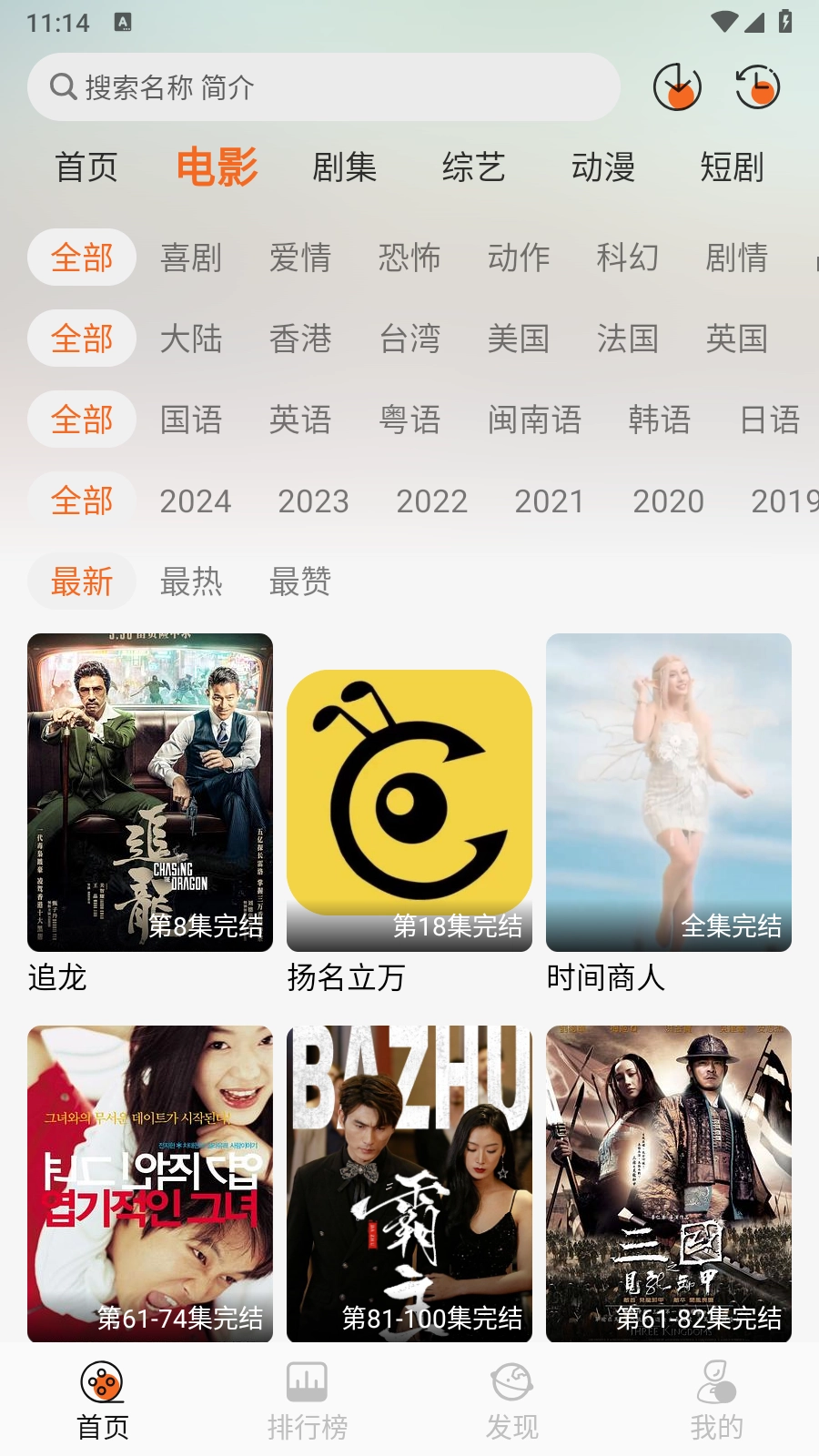The width and height of the screenshot is (819, 1456).
Task: Open the download icon beside the search bar
Action: tap(677, 87)
